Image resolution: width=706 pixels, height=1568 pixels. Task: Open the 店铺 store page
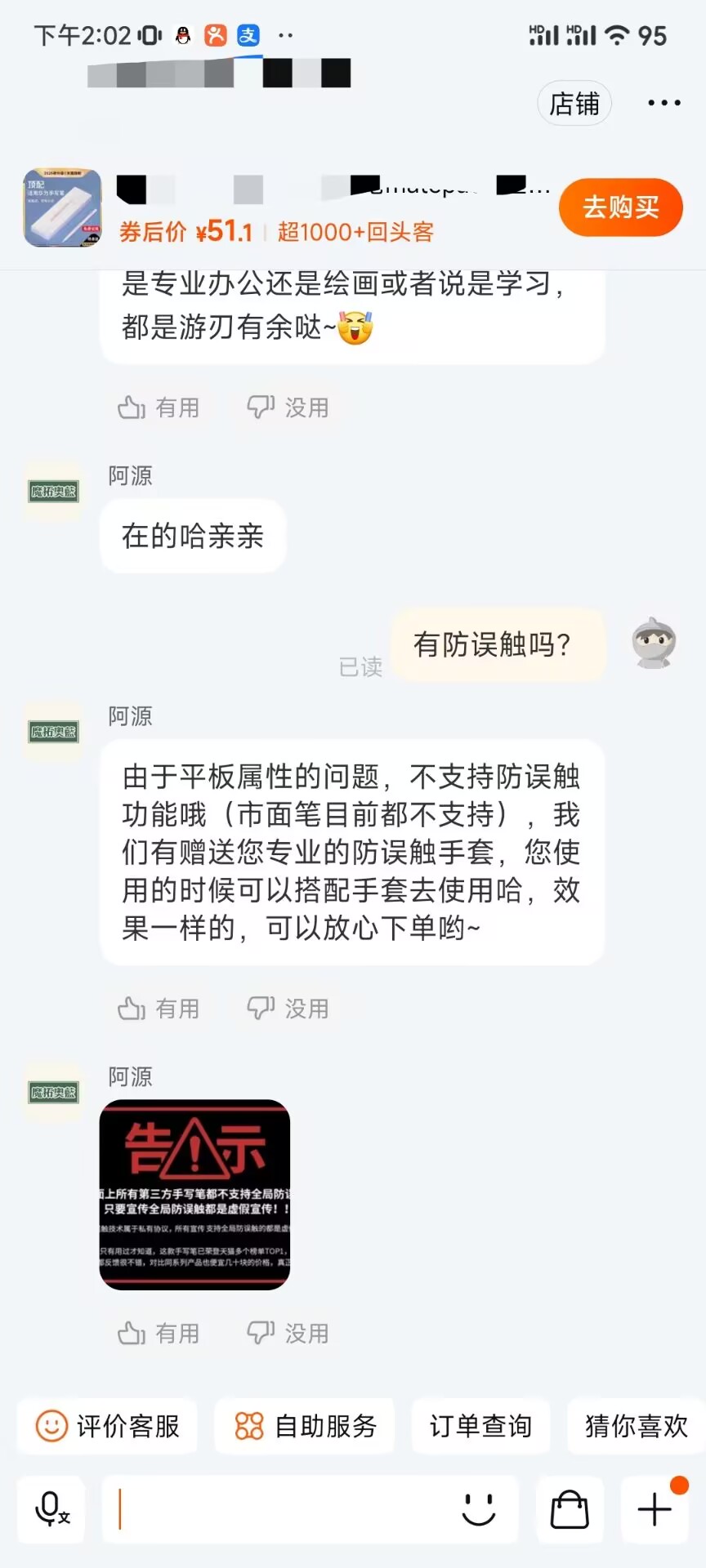(x=574, y=104)
